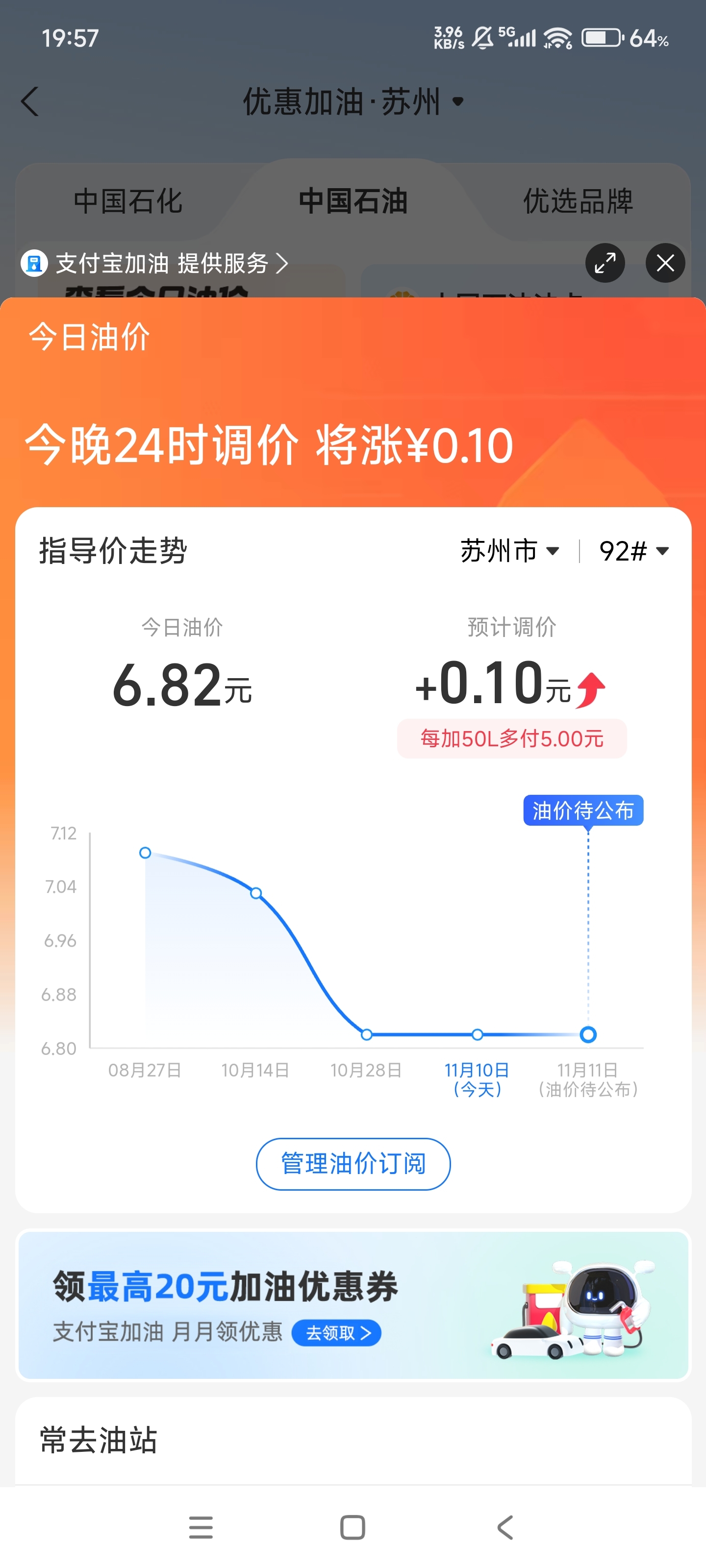
Task: Select the 10月14日 point on the chart
Action: [x=256, y=893]
